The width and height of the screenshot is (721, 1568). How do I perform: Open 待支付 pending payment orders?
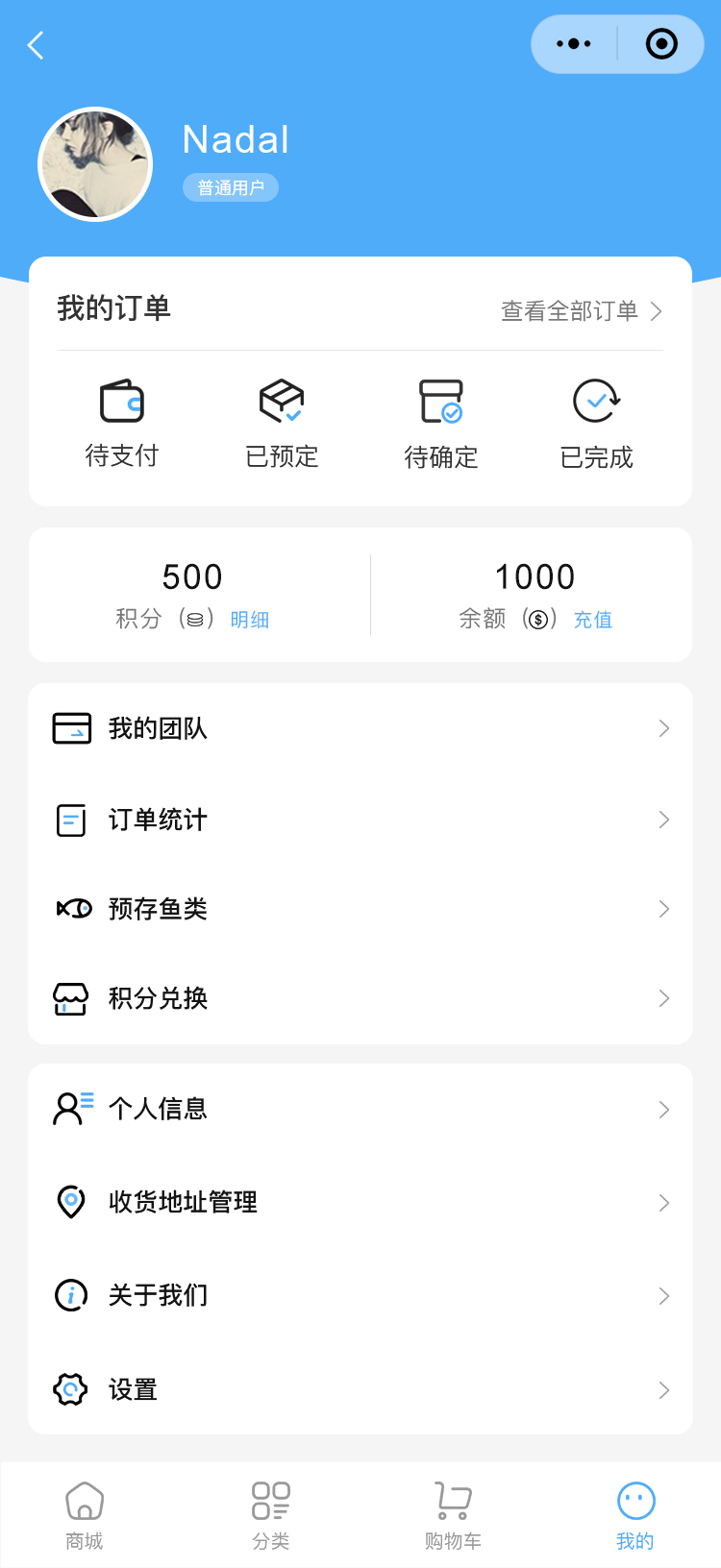122,423
